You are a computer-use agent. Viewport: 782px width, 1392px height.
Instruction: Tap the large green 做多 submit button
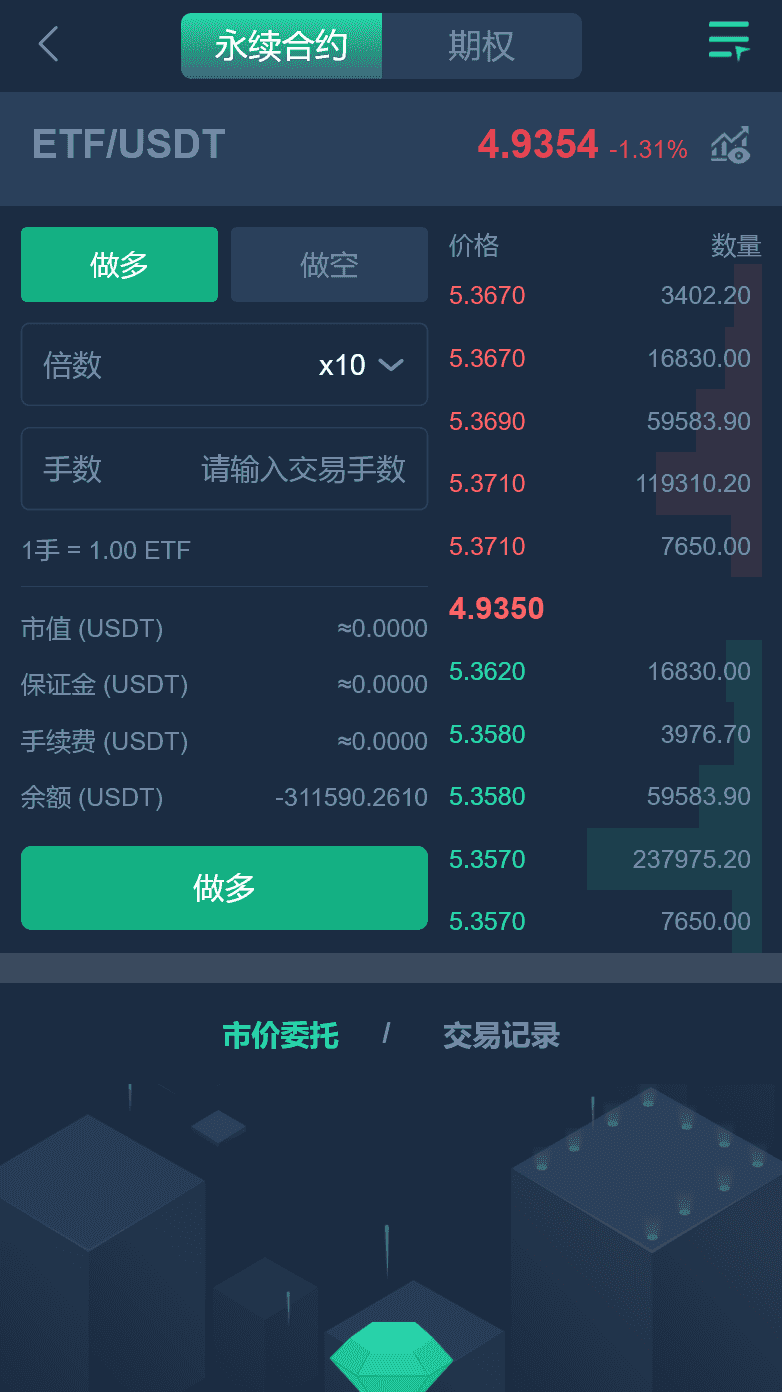point(224,888)
